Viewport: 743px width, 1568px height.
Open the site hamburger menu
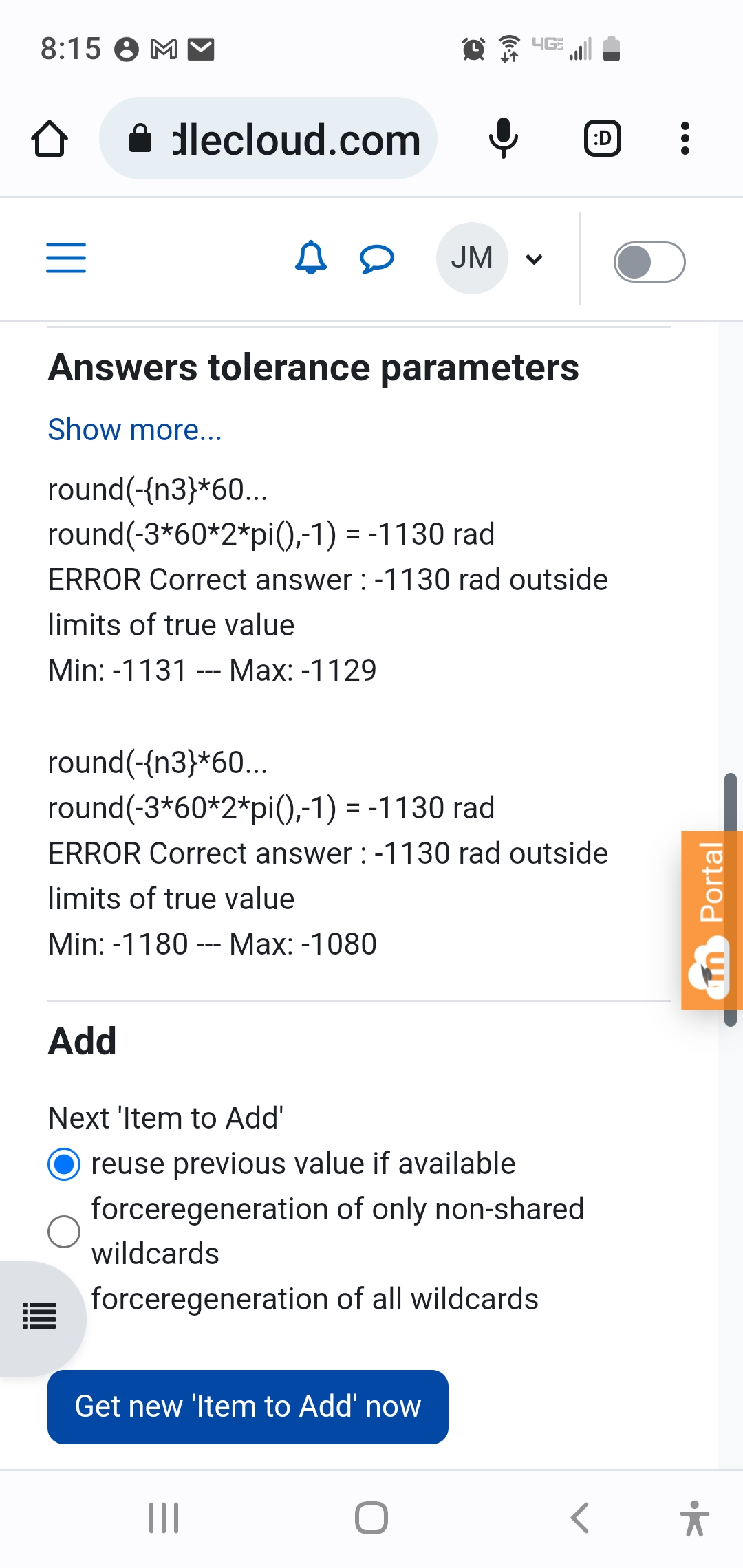[66, 258]
